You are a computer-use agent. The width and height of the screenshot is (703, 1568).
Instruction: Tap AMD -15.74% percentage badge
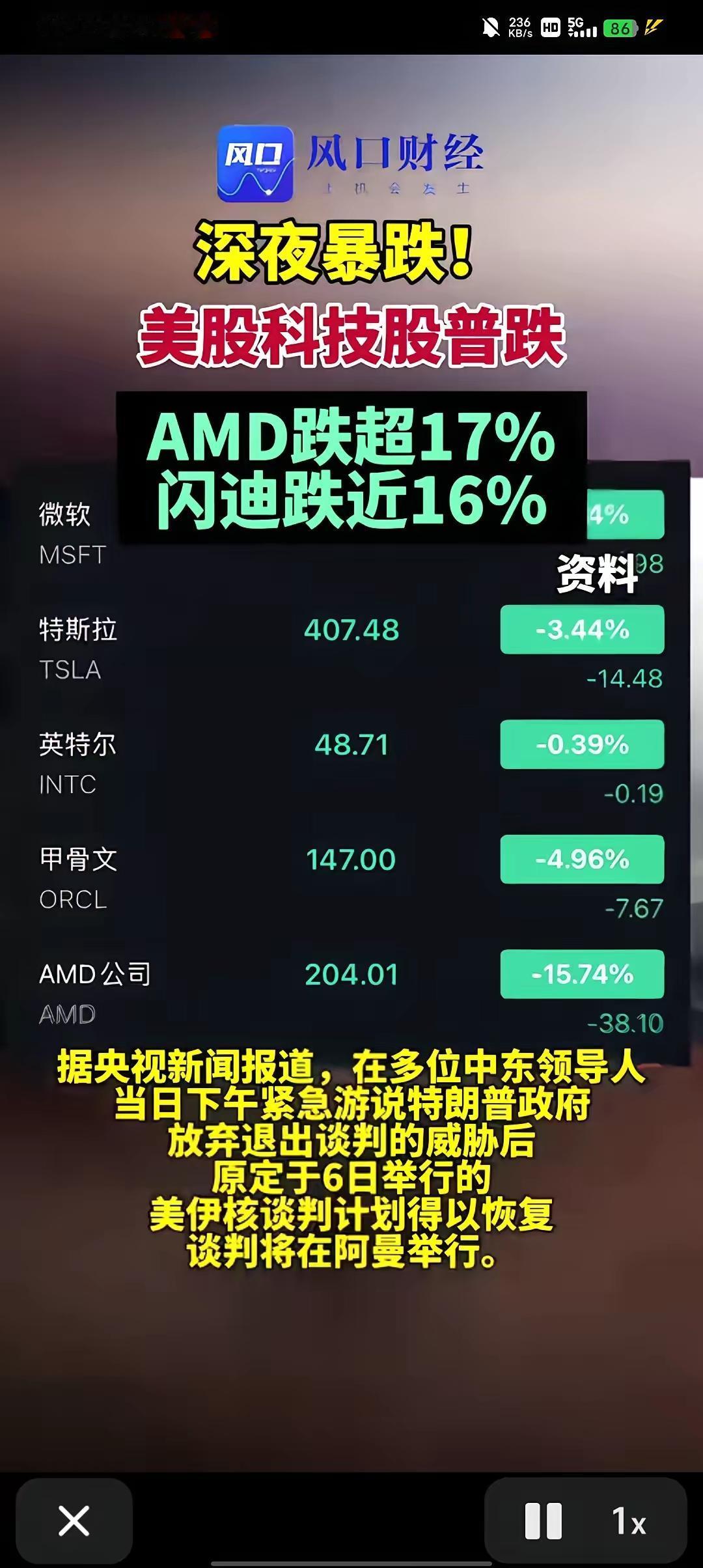point(581,974)
